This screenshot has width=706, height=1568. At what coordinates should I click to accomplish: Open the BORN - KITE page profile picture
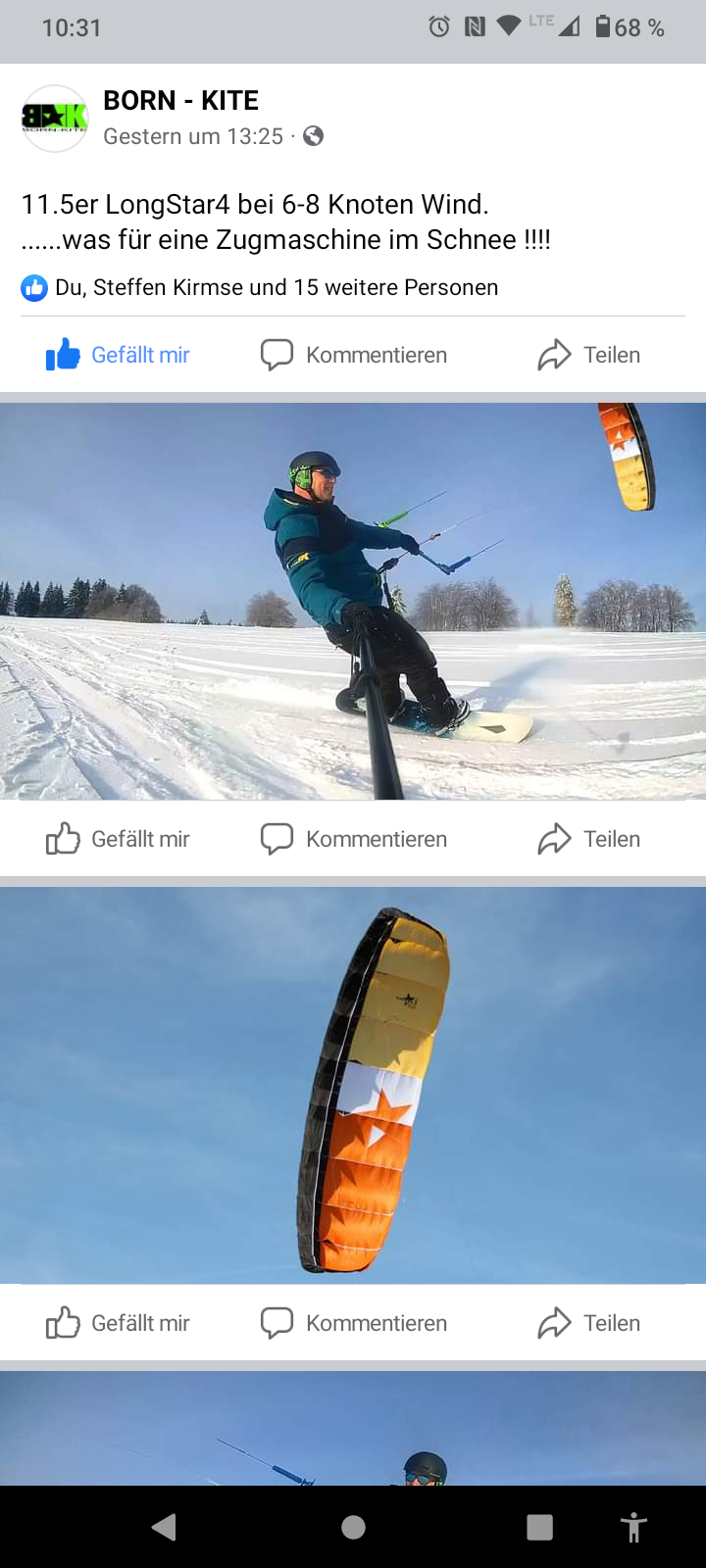point(55,119)
